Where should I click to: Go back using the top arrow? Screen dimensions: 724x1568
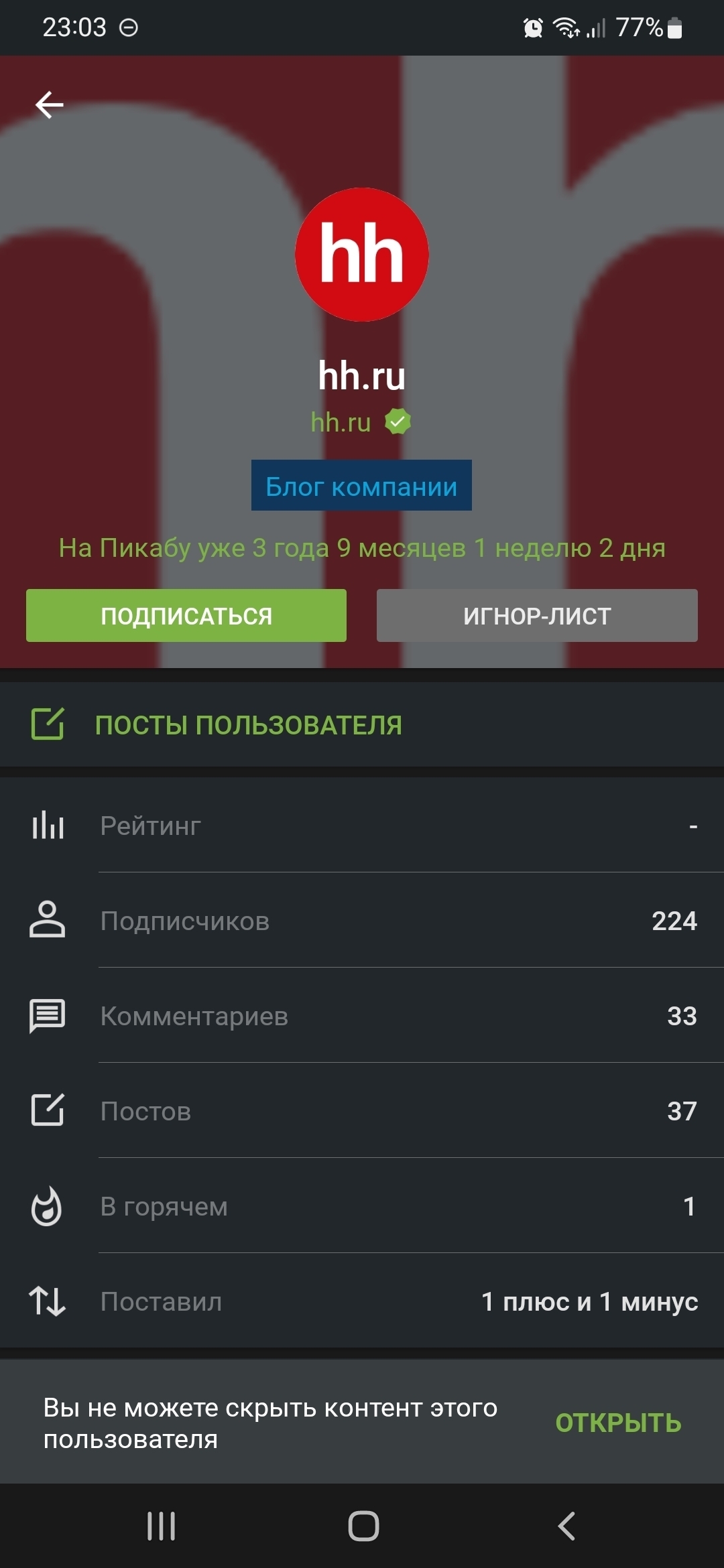(x=50, y=105)
